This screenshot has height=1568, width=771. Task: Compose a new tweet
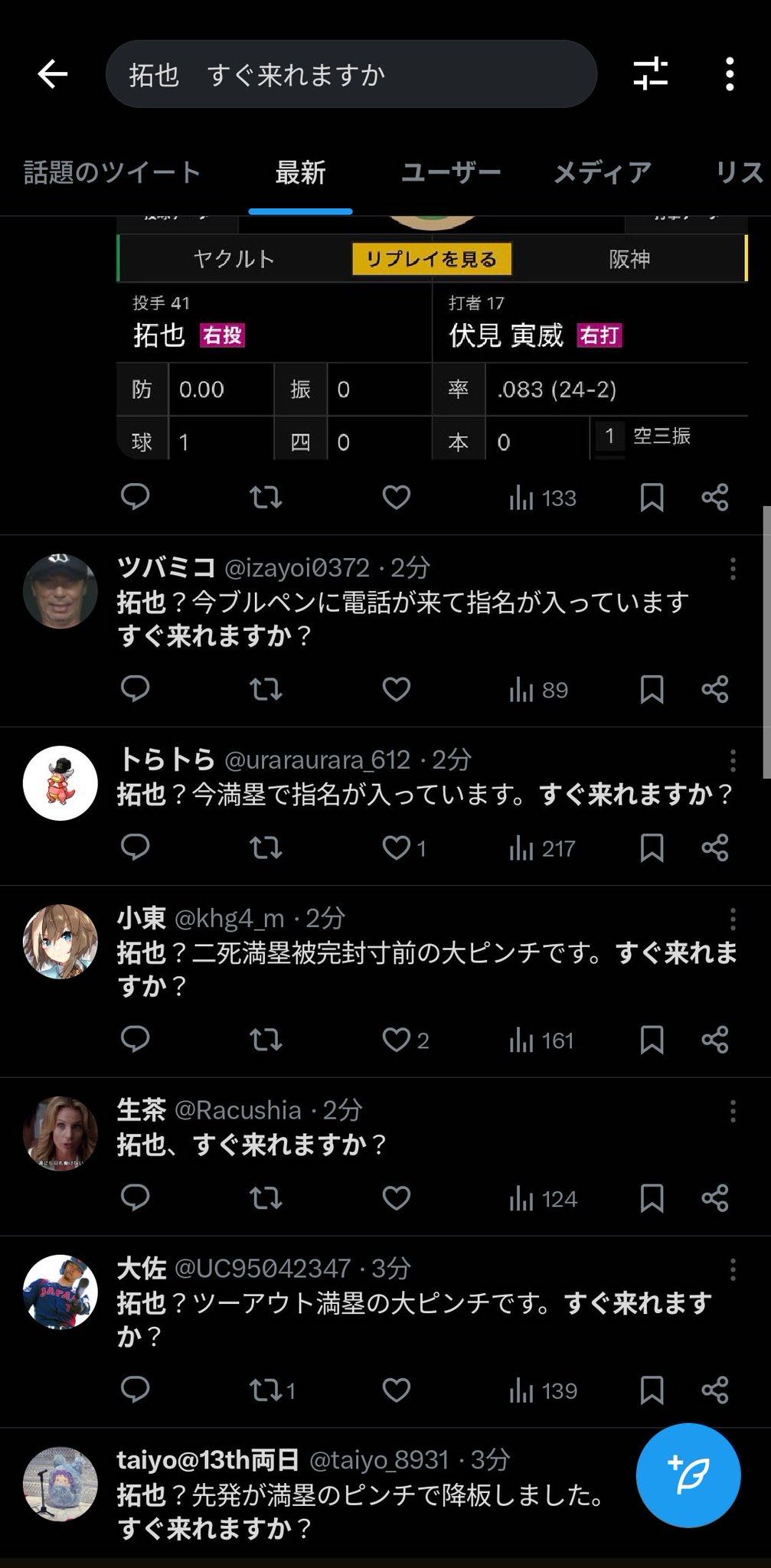[x=688, y=1475]
